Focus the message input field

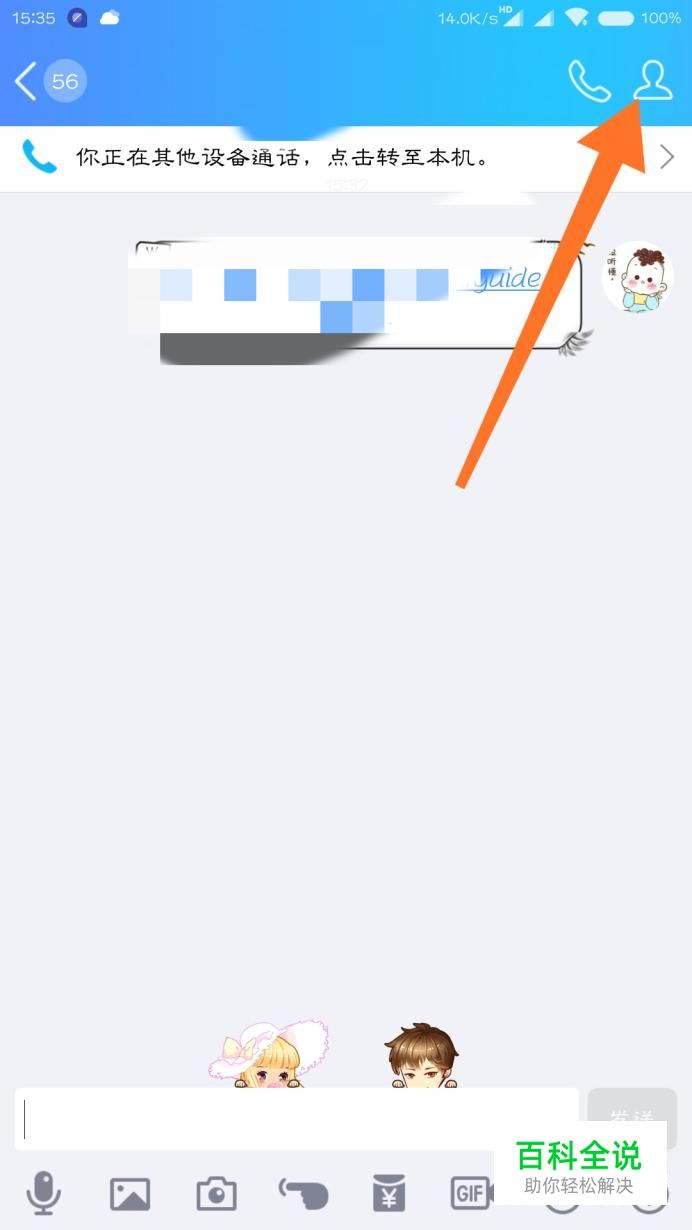point(297,1119)
